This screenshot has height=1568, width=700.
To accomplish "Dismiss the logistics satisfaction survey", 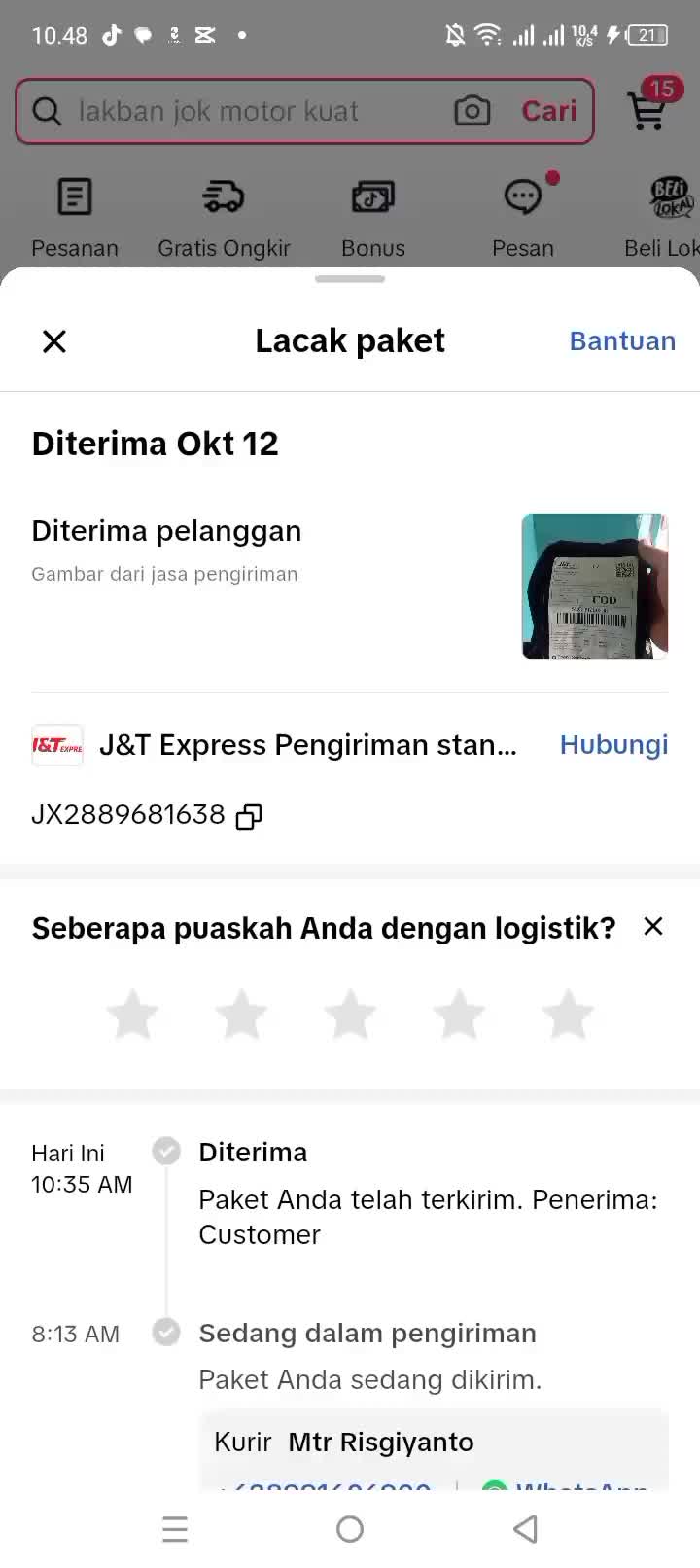I will (653, 927).
